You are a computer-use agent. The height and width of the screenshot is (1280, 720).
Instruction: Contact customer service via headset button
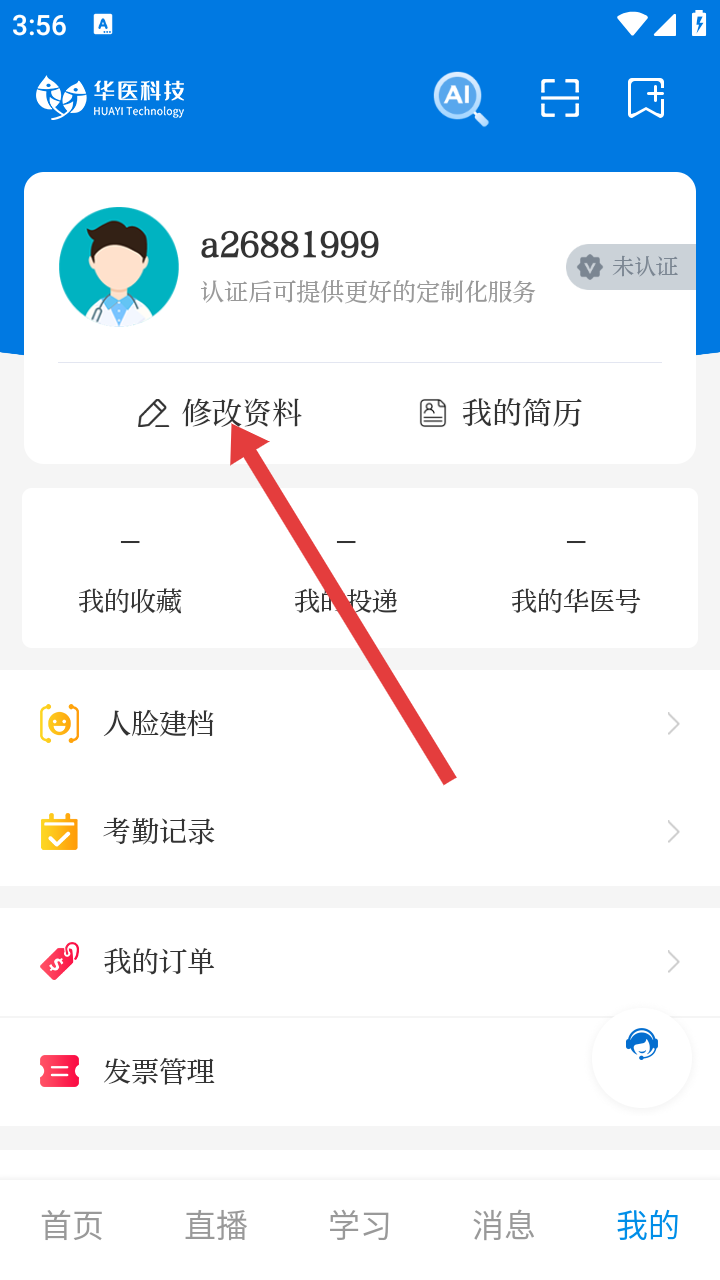coord(642,1057)
